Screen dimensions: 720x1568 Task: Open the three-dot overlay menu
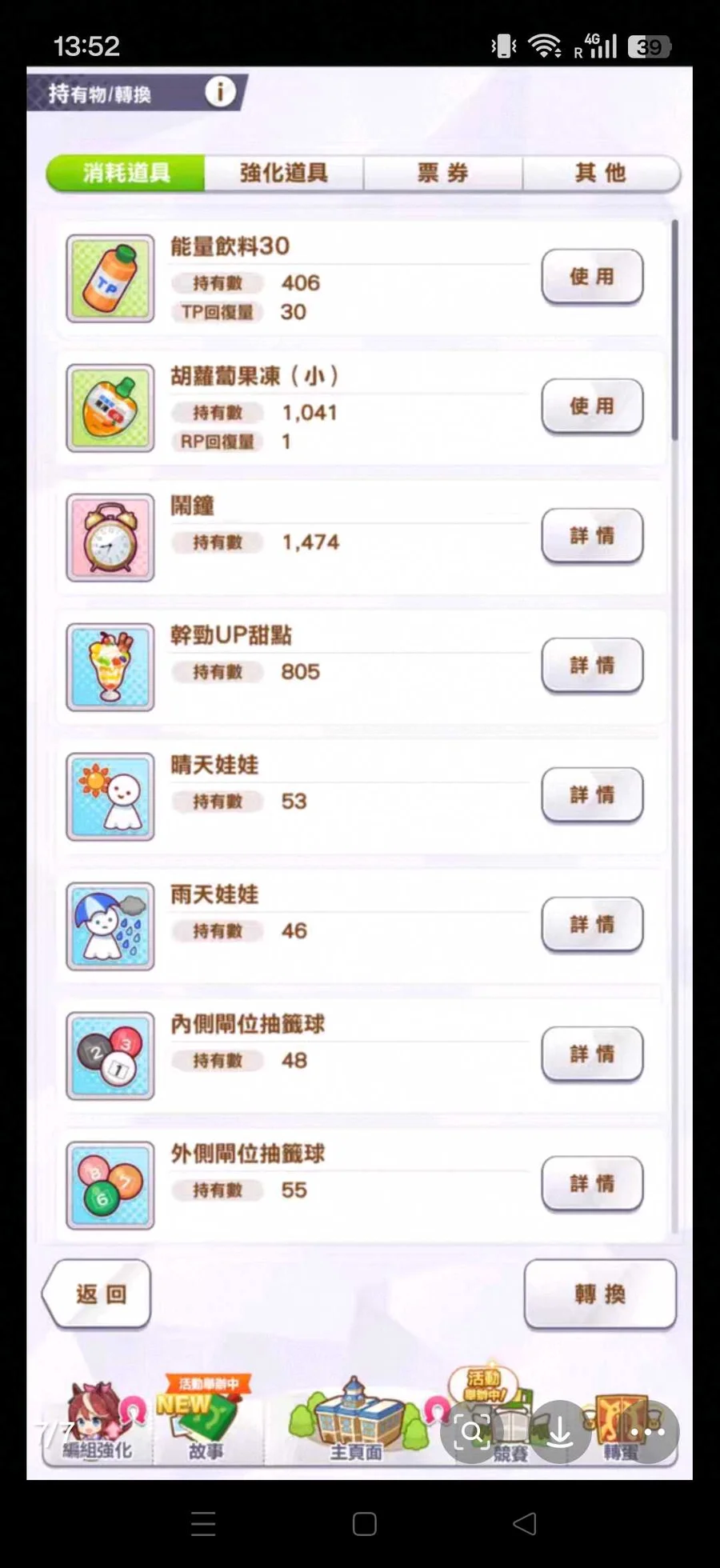646,1432
